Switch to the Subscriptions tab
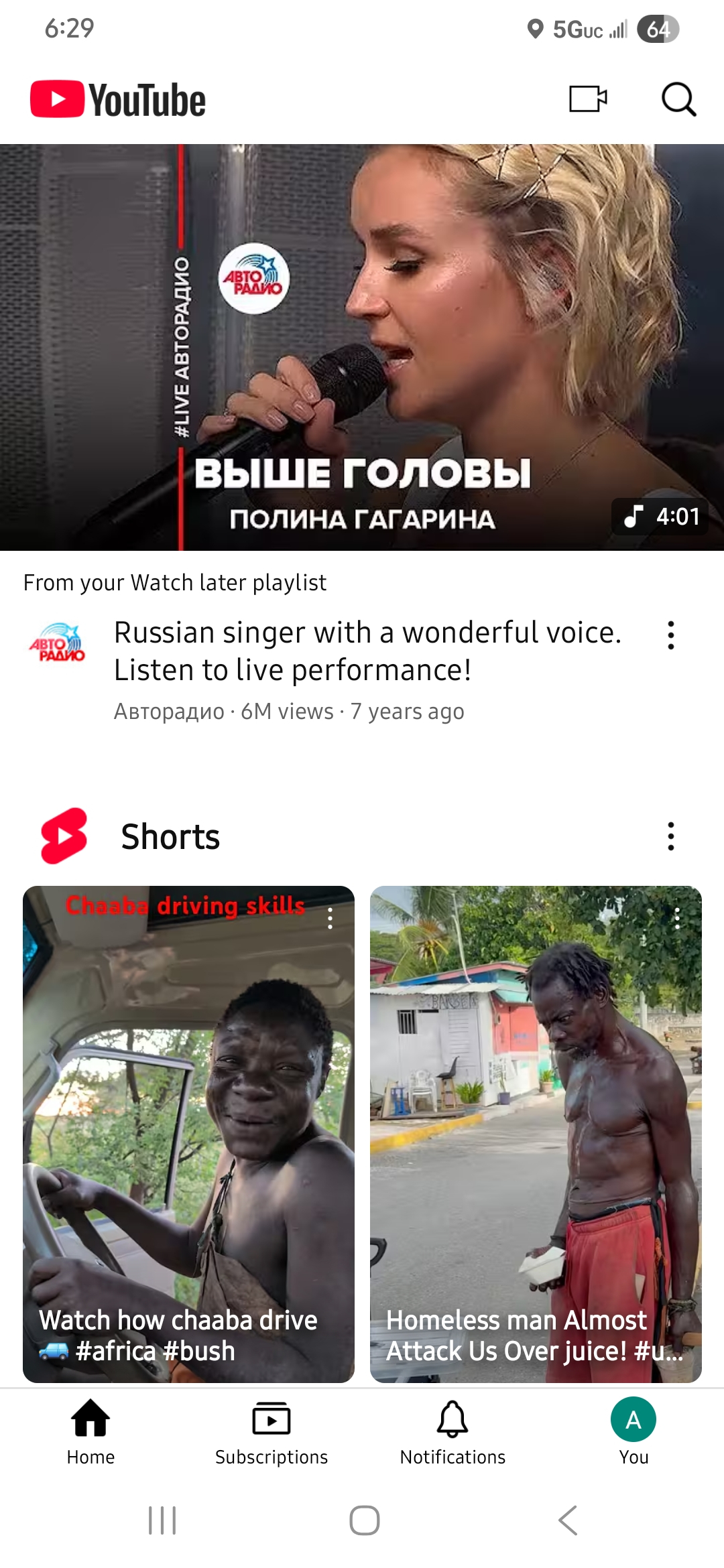This screenshot has height=1568, width=724. click(271, 1431)
